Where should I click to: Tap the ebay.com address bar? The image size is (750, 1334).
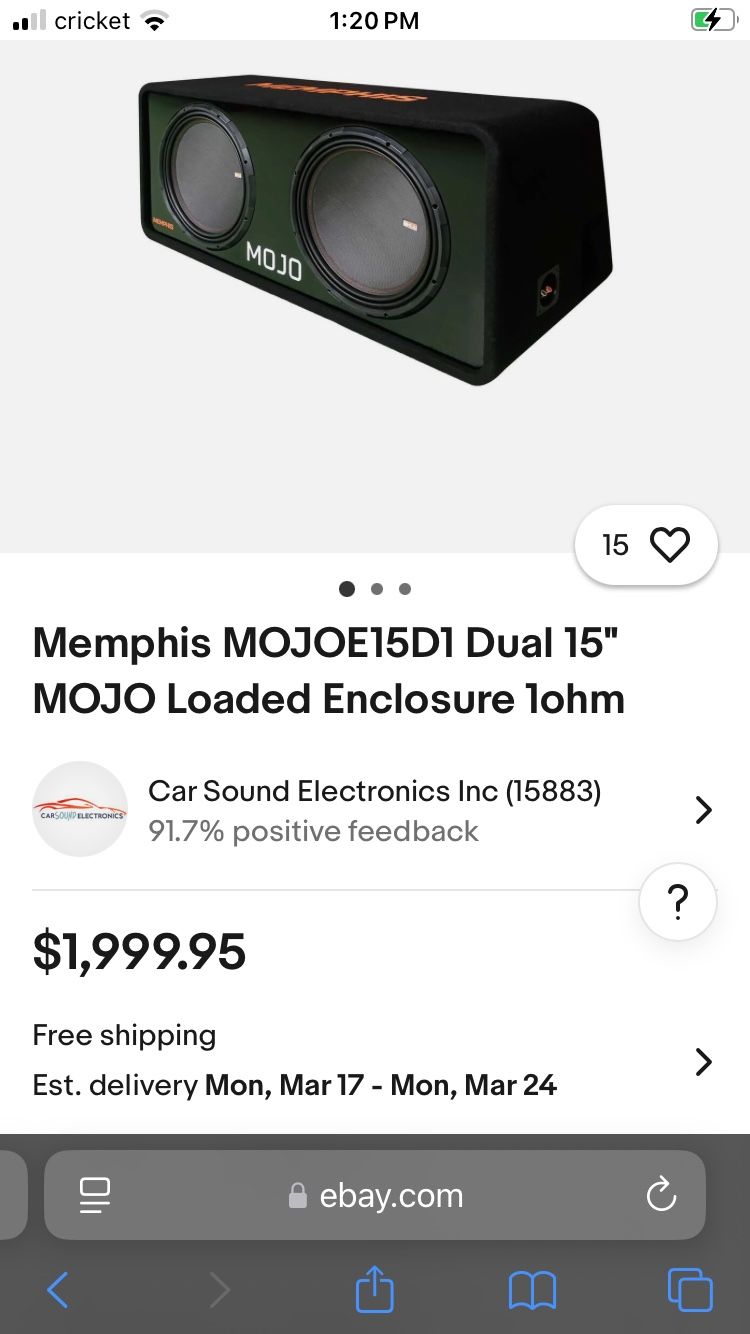[376, 1196]
